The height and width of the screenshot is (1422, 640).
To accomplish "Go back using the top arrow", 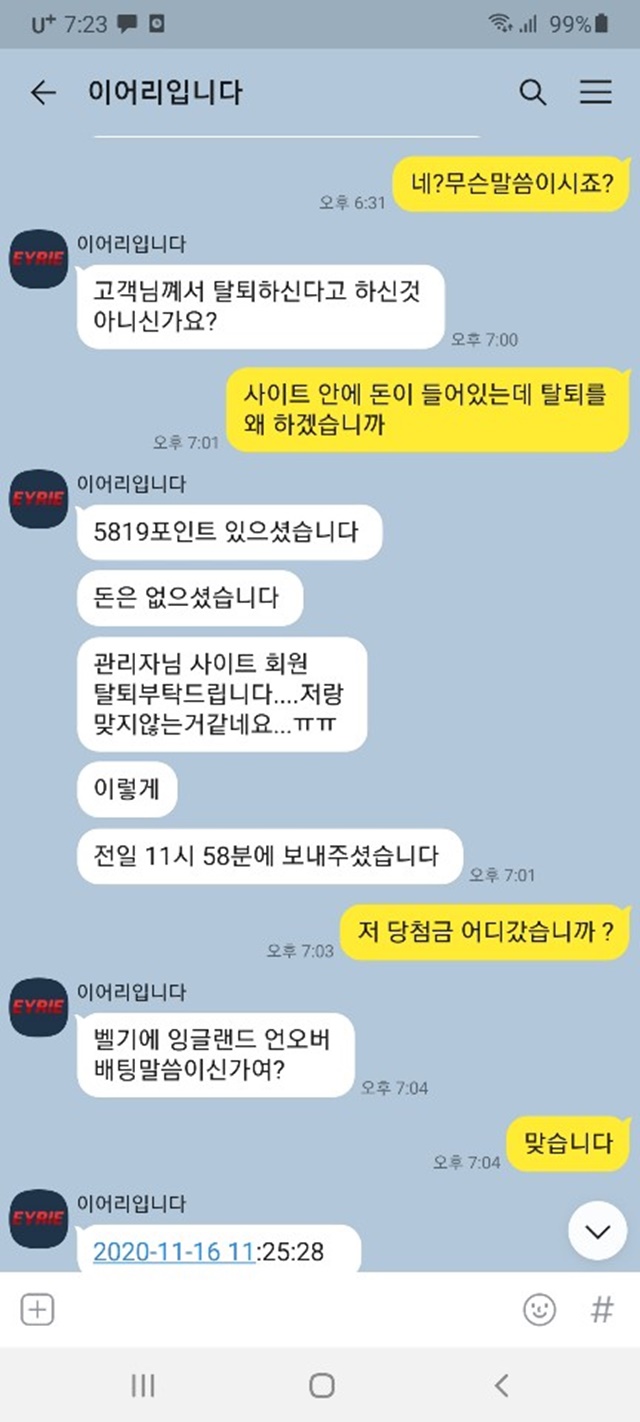I will pos(43,93).
